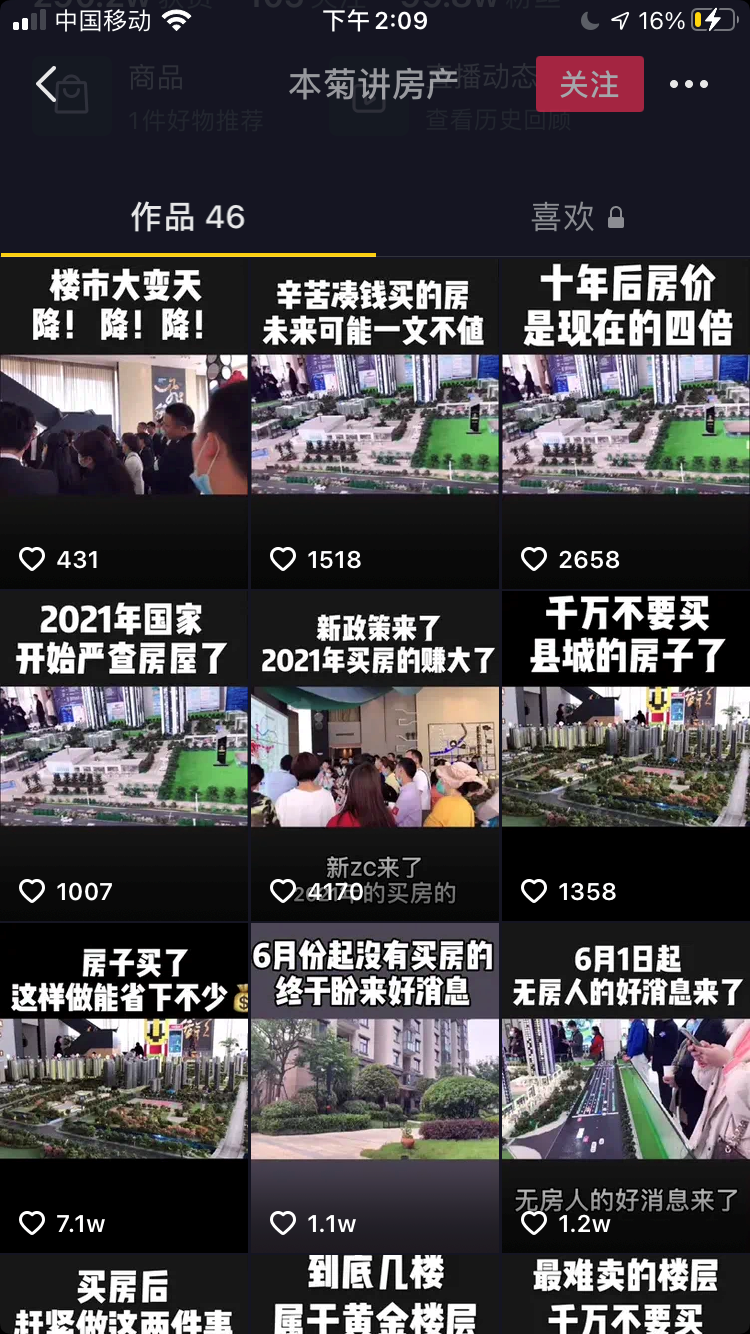Open the video 房子买了 这样做能省下不少

pyautogui.click(x=124, y=1088)
